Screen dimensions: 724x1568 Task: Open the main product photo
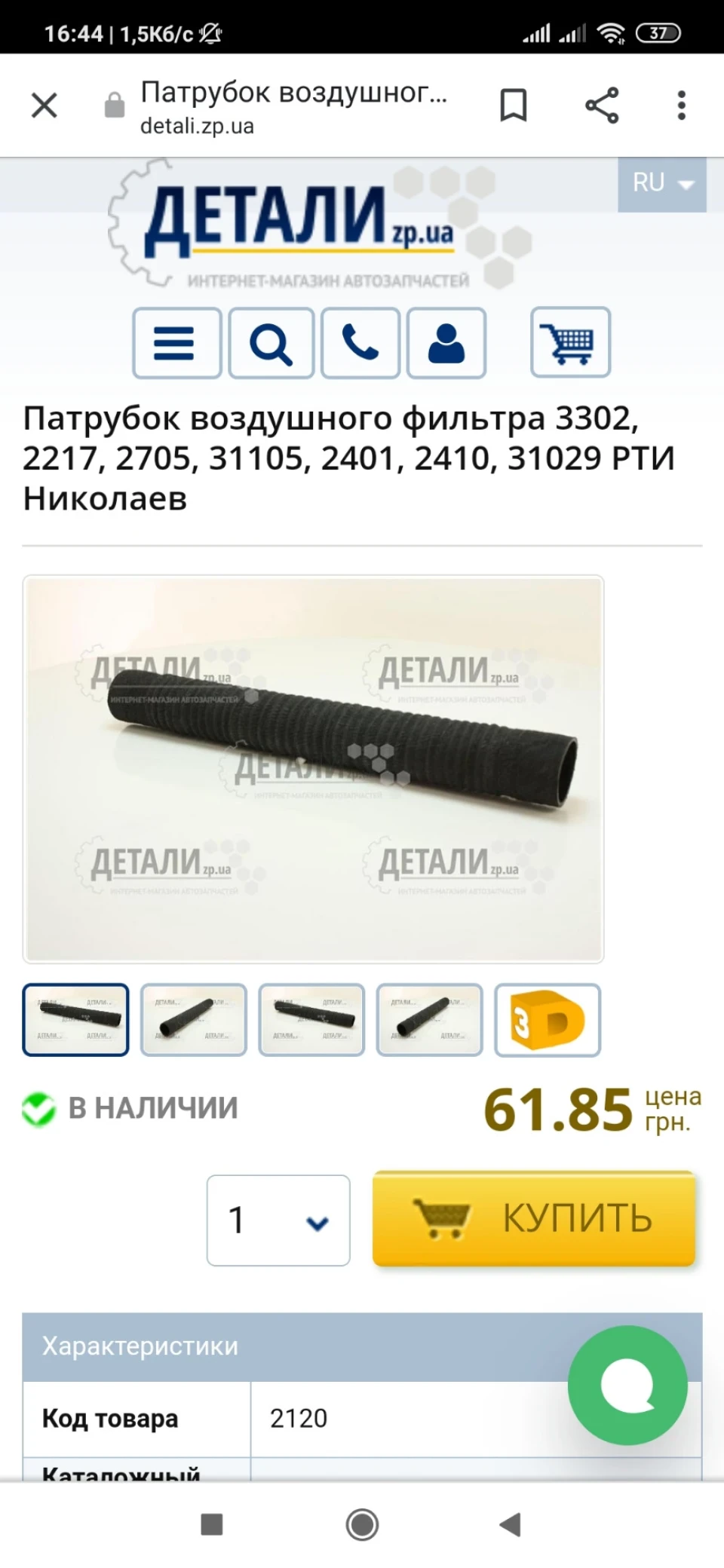click(x=313, y=769)
